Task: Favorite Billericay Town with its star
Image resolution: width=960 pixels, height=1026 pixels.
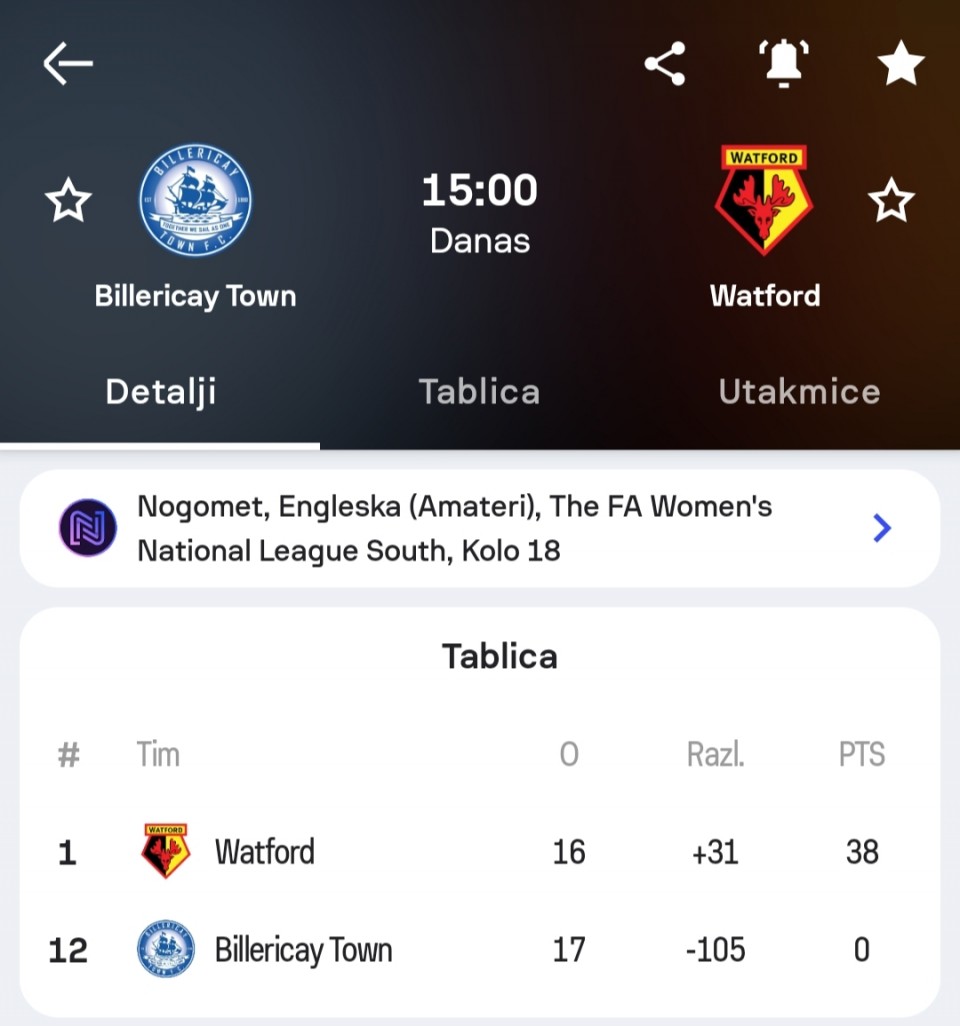Action: tap(69, 201)
